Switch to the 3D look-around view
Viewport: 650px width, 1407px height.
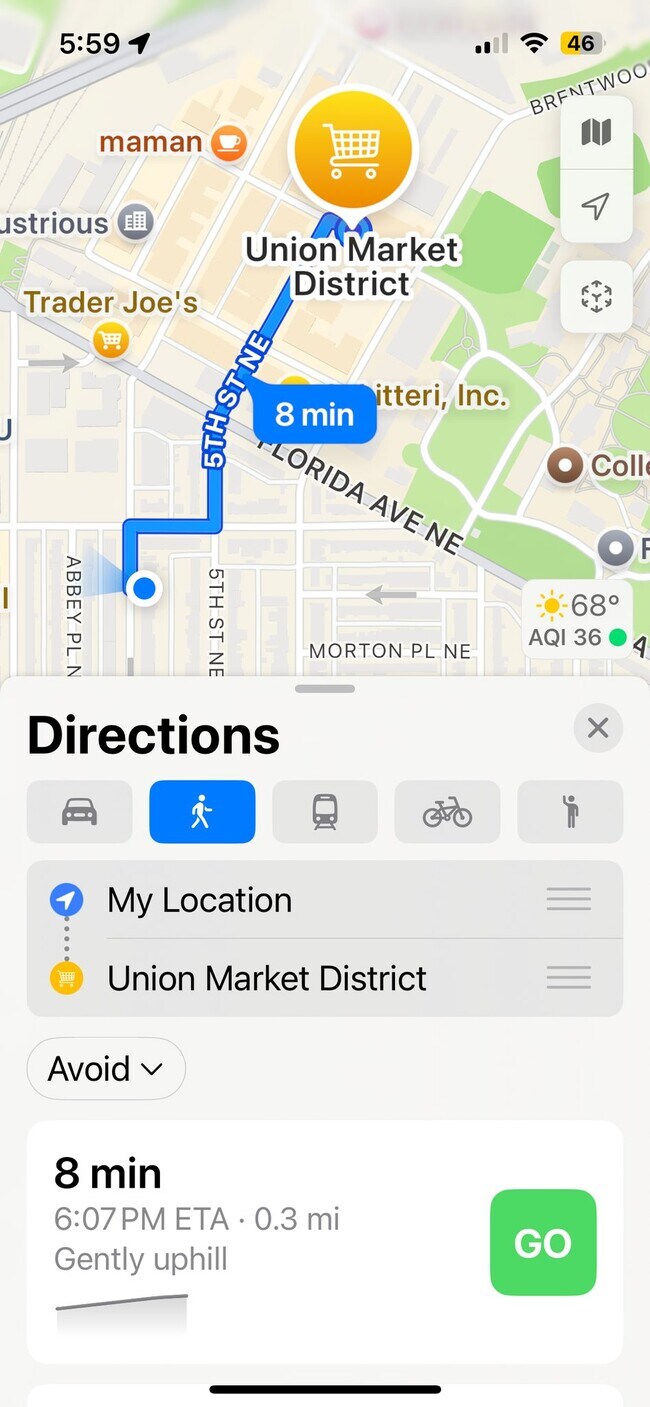[x=596, y=297]
